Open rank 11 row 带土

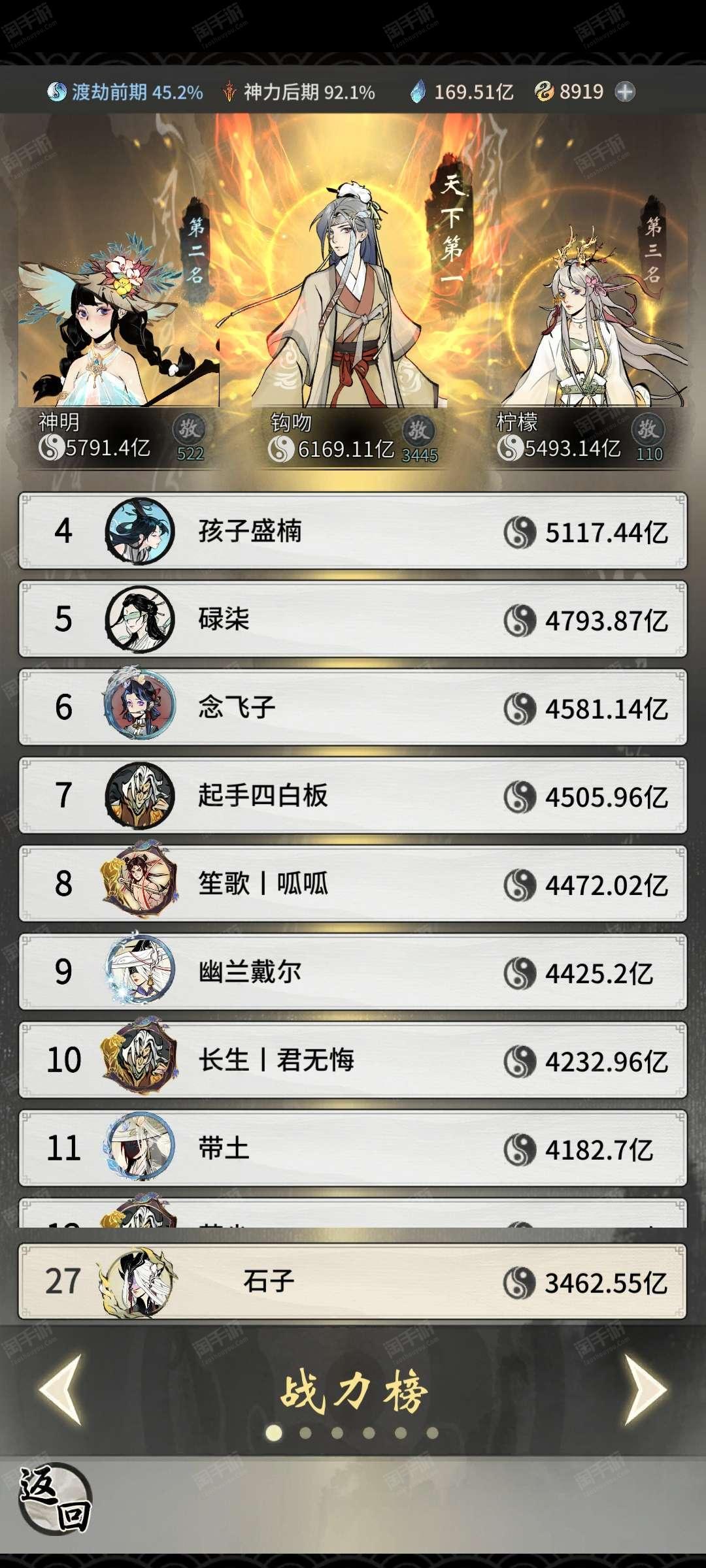click(353, 1148)
